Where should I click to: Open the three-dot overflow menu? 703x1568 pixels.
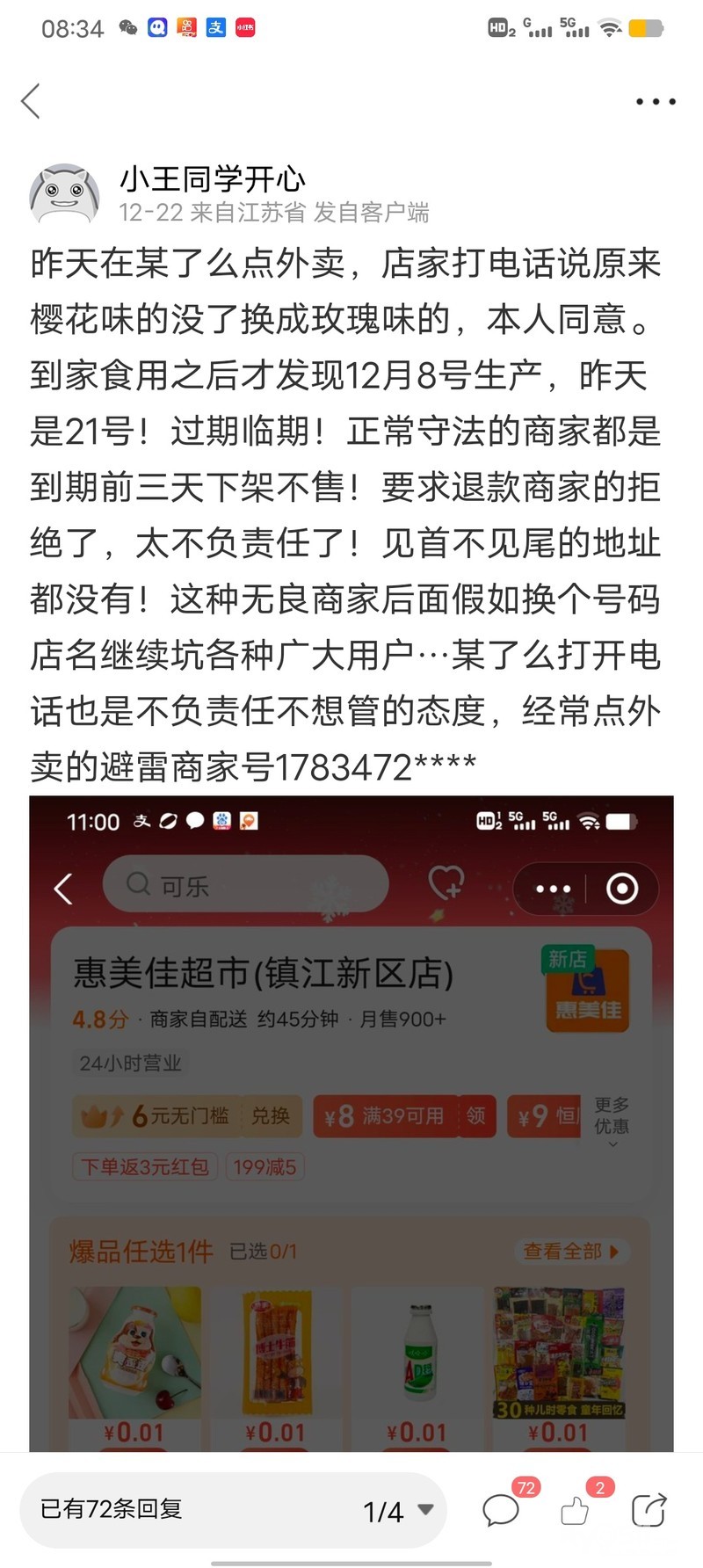click(x=656, y=102)
